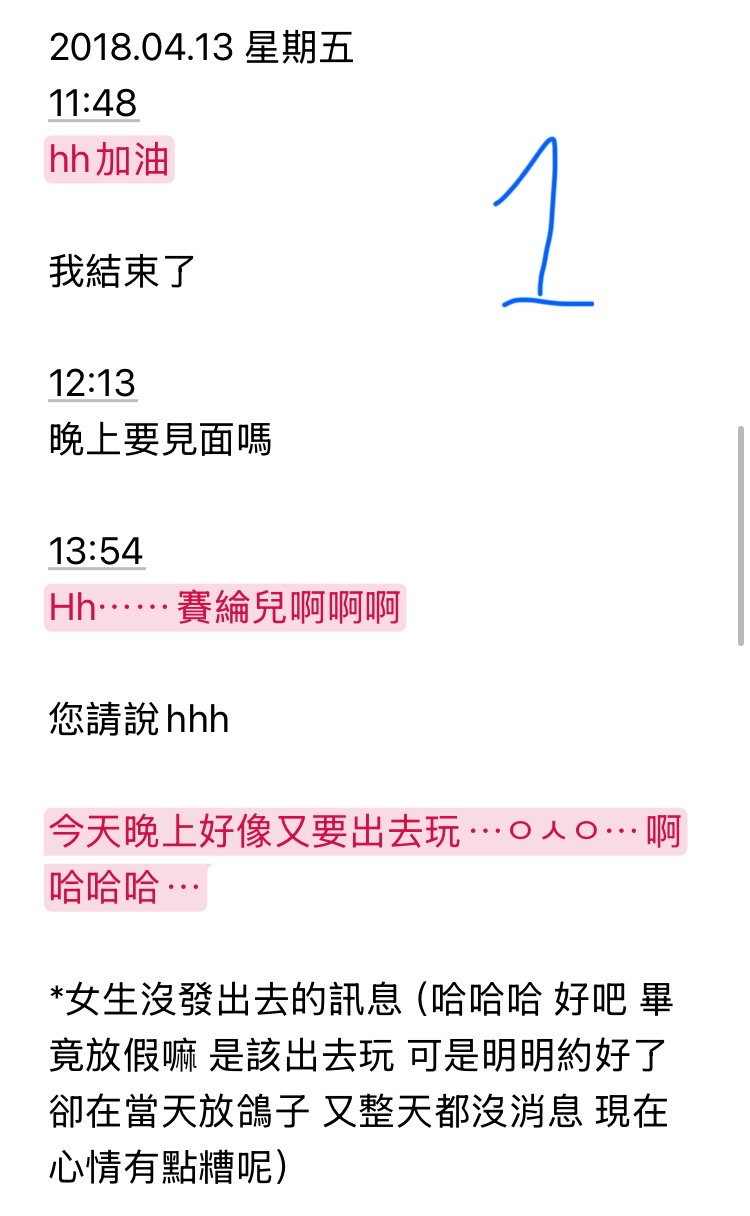Open the underlined 12:13 time link
The width and height of the screenshot is (750, 1216).
pyautogui.click(x=93, y=383)
